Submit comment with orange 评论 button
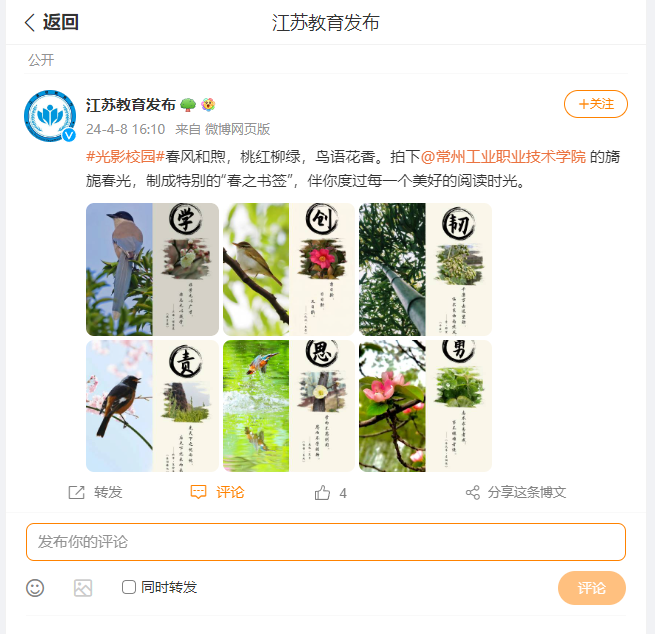655x634 pixels. (591, 588)
